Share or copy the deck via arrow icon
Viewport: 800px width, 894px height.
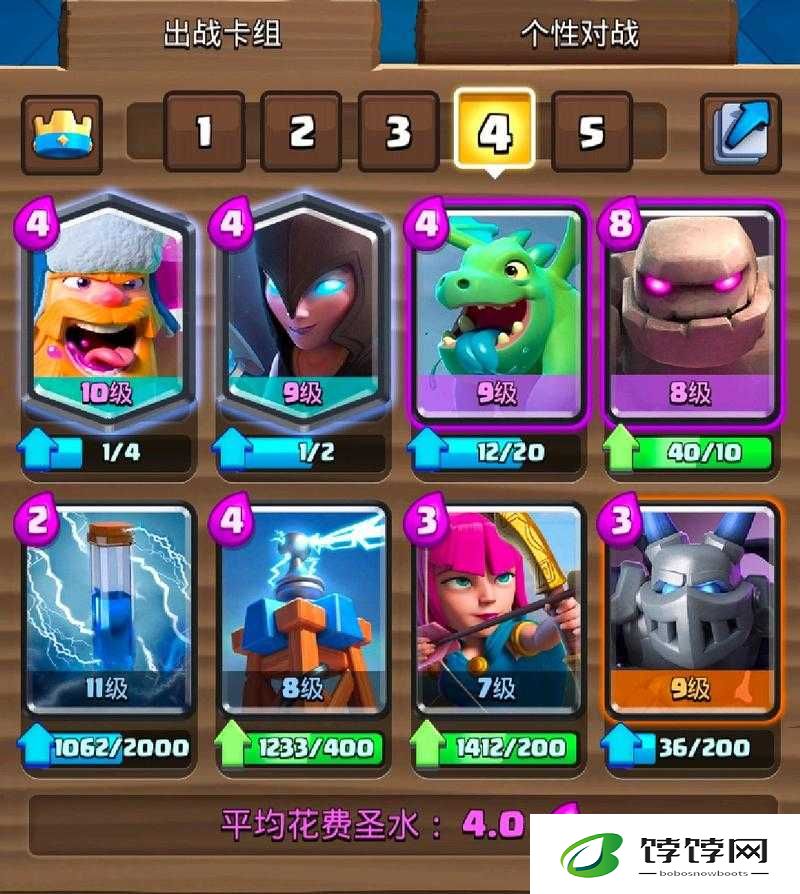tap(739, 133)
